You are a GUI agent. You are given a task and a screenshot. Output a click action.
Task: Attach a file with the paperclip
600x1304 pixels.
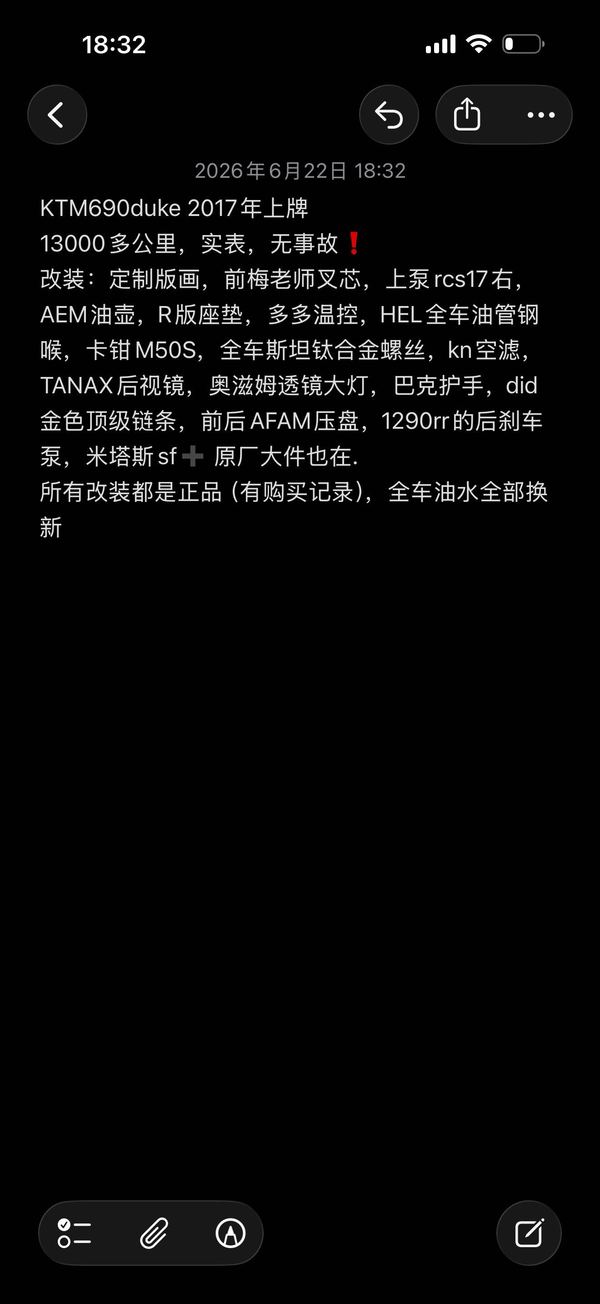(152, 1233)
